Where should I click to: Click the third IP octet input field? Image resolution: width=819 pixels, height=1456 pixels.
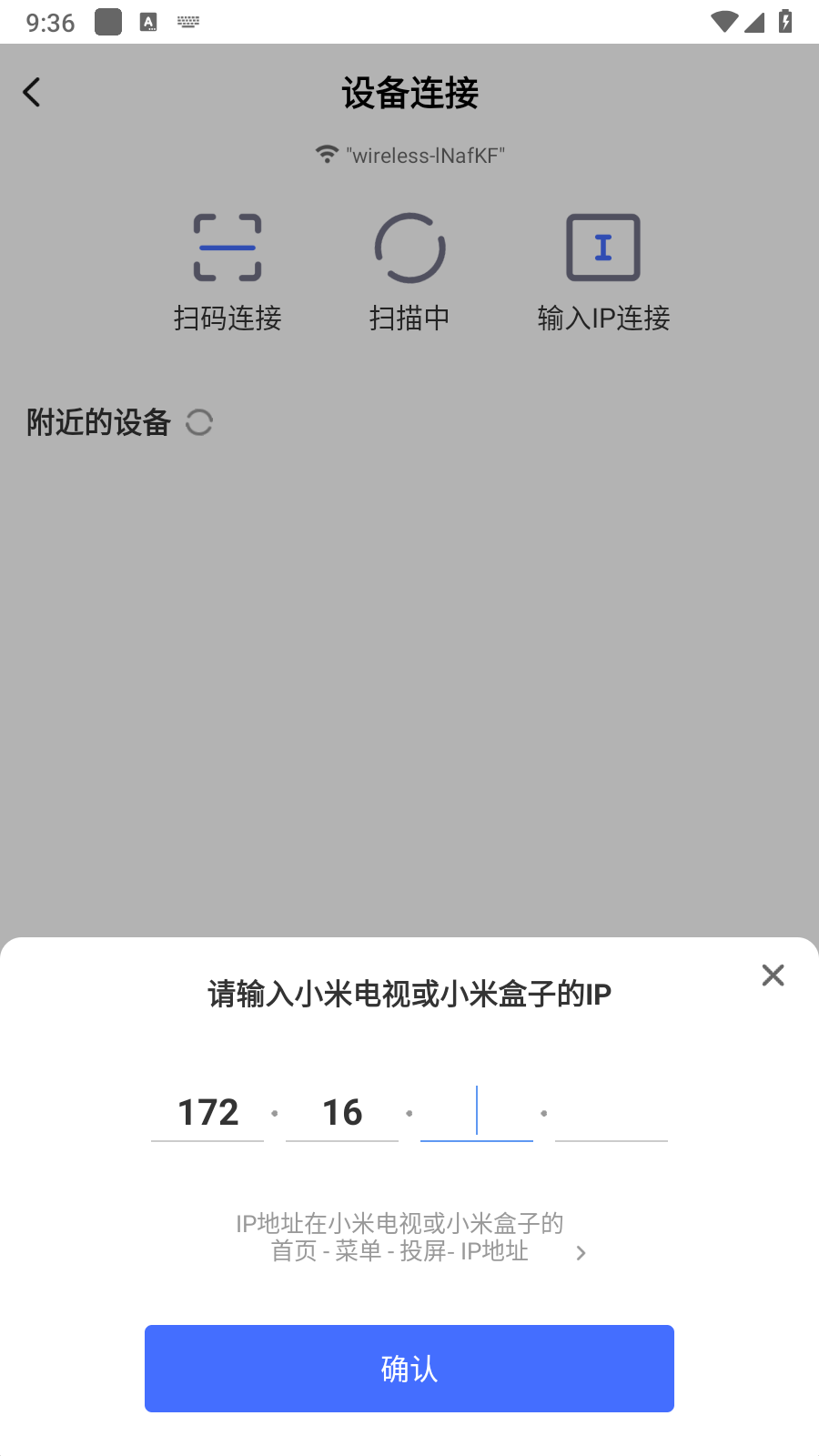pos(476,1112)
